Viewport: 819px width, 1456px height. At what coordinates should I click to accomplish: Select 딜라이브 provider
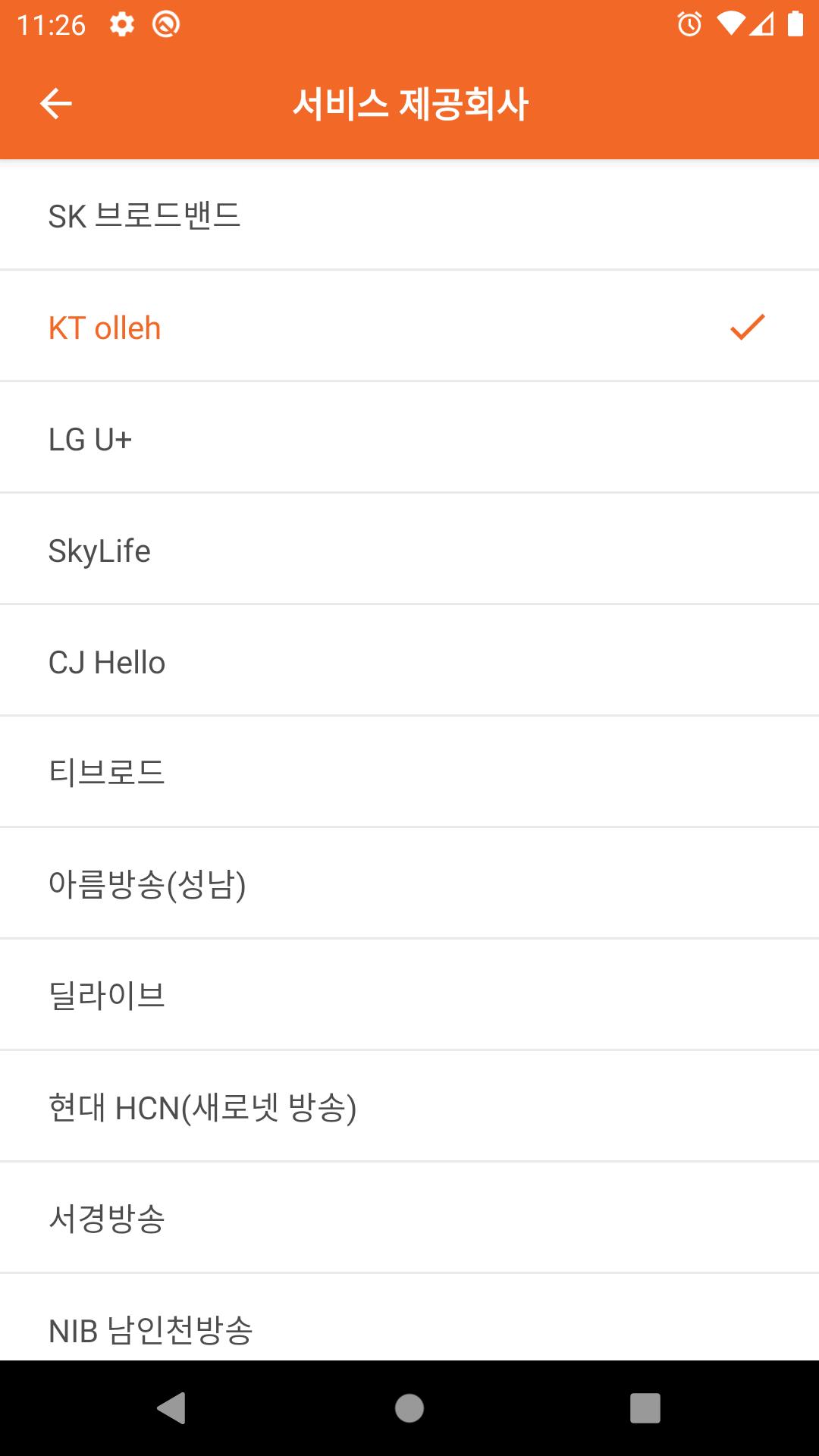point(409,996)
